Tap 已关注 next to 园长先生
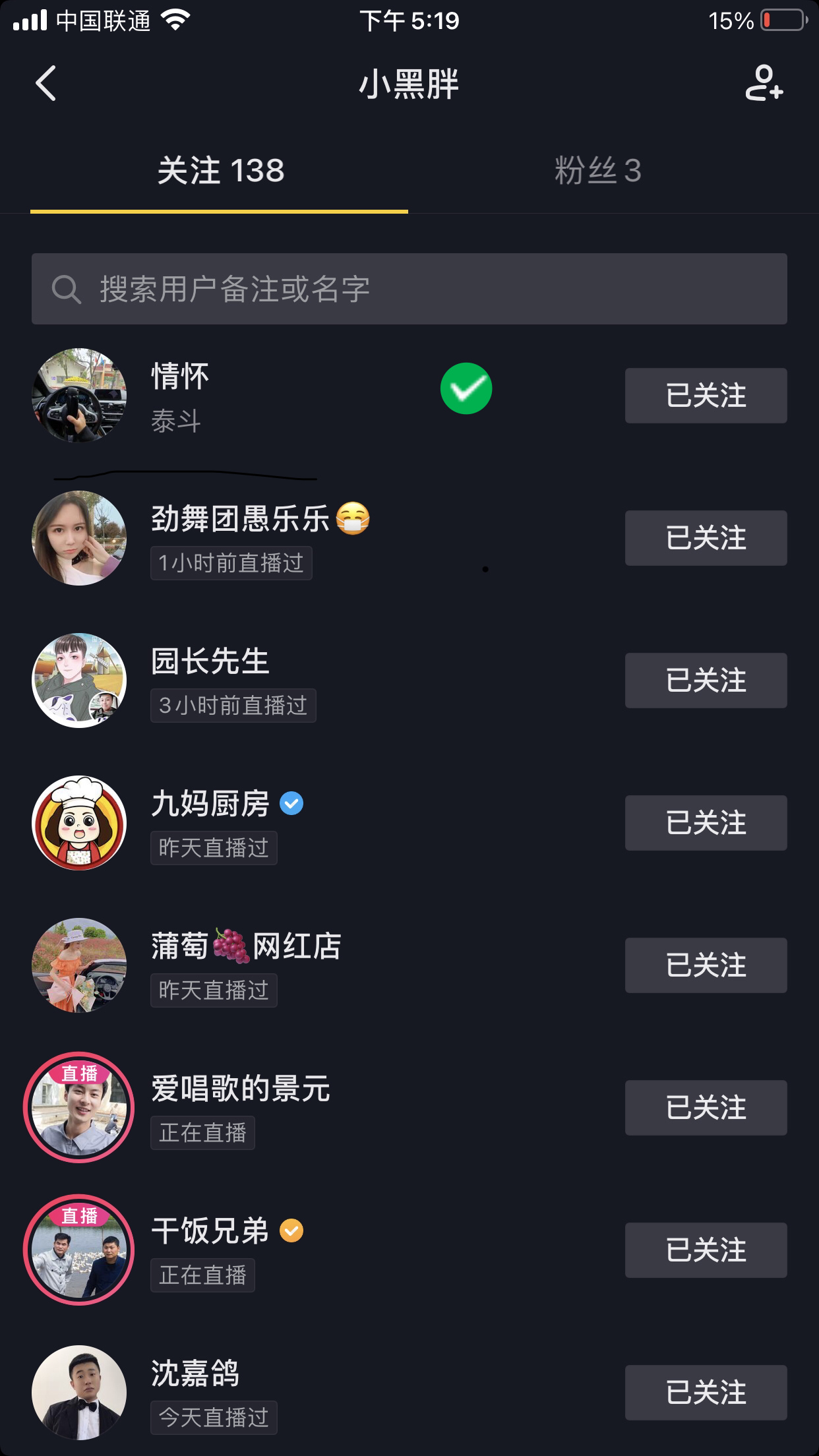 pos(706,681)
